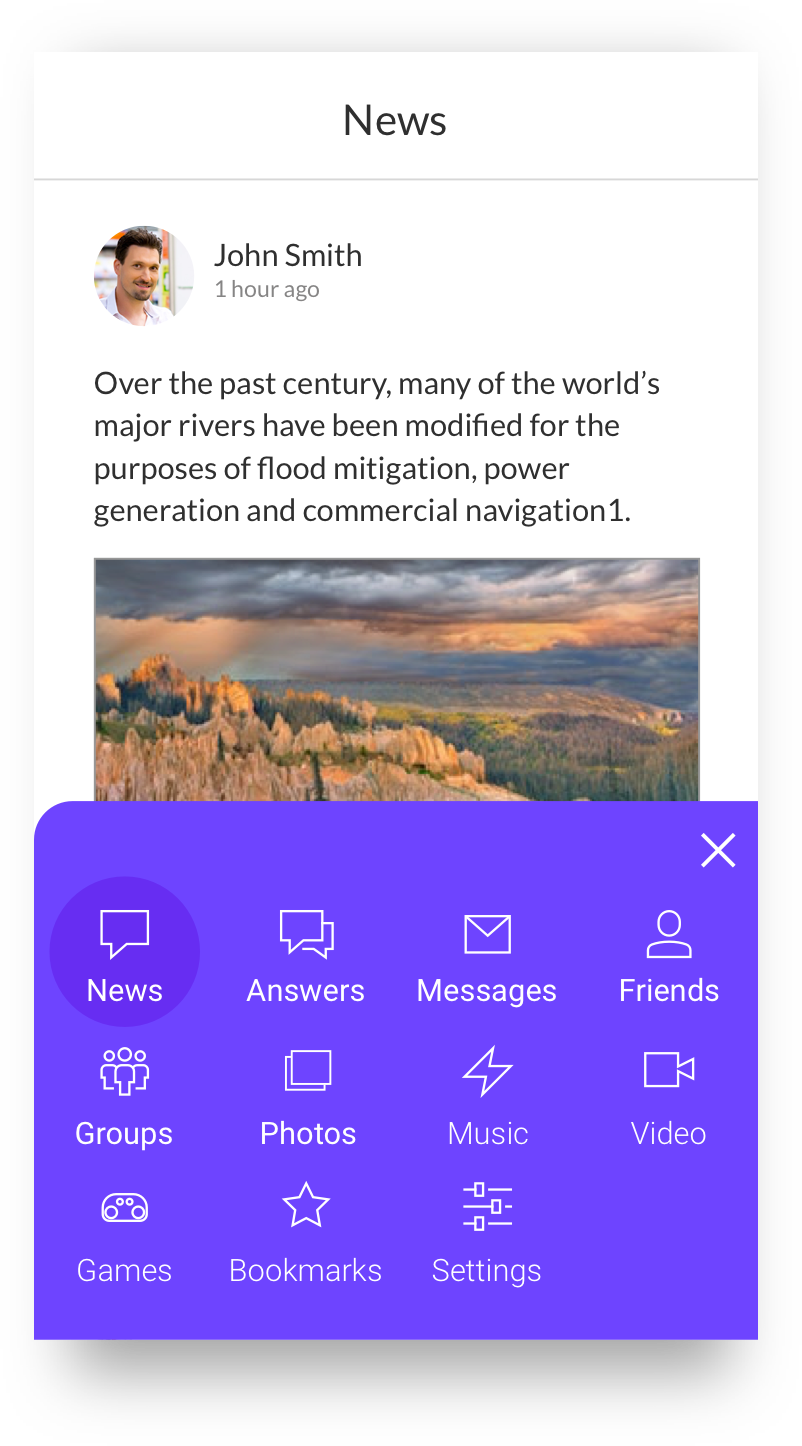The image size is (802, 1446).
Task: Open the Friends section
Action: pos(669,956)
